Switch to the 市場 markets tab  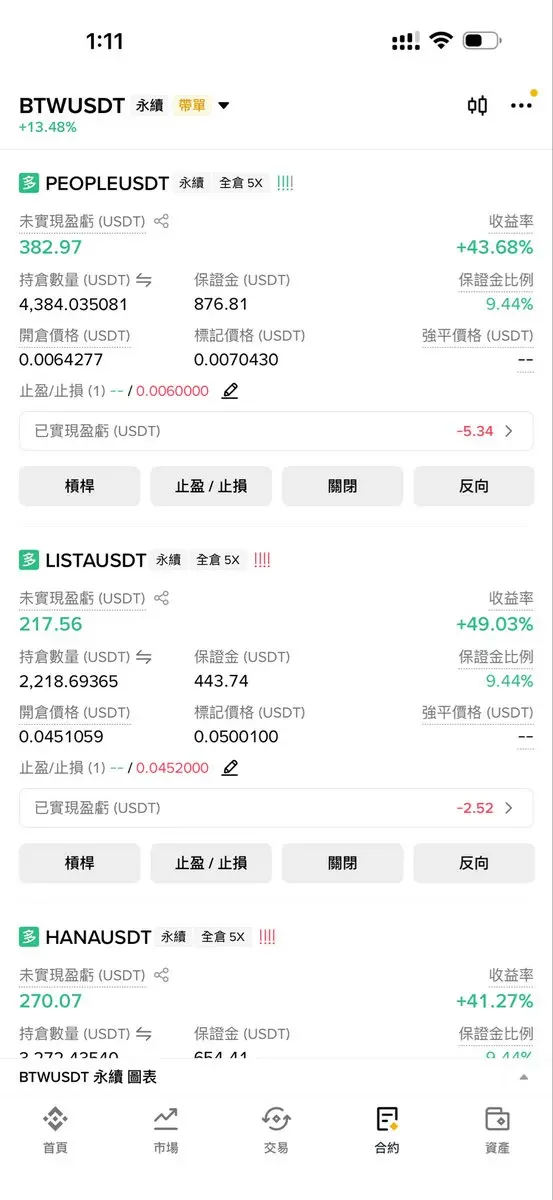[x=166, y=1130]
